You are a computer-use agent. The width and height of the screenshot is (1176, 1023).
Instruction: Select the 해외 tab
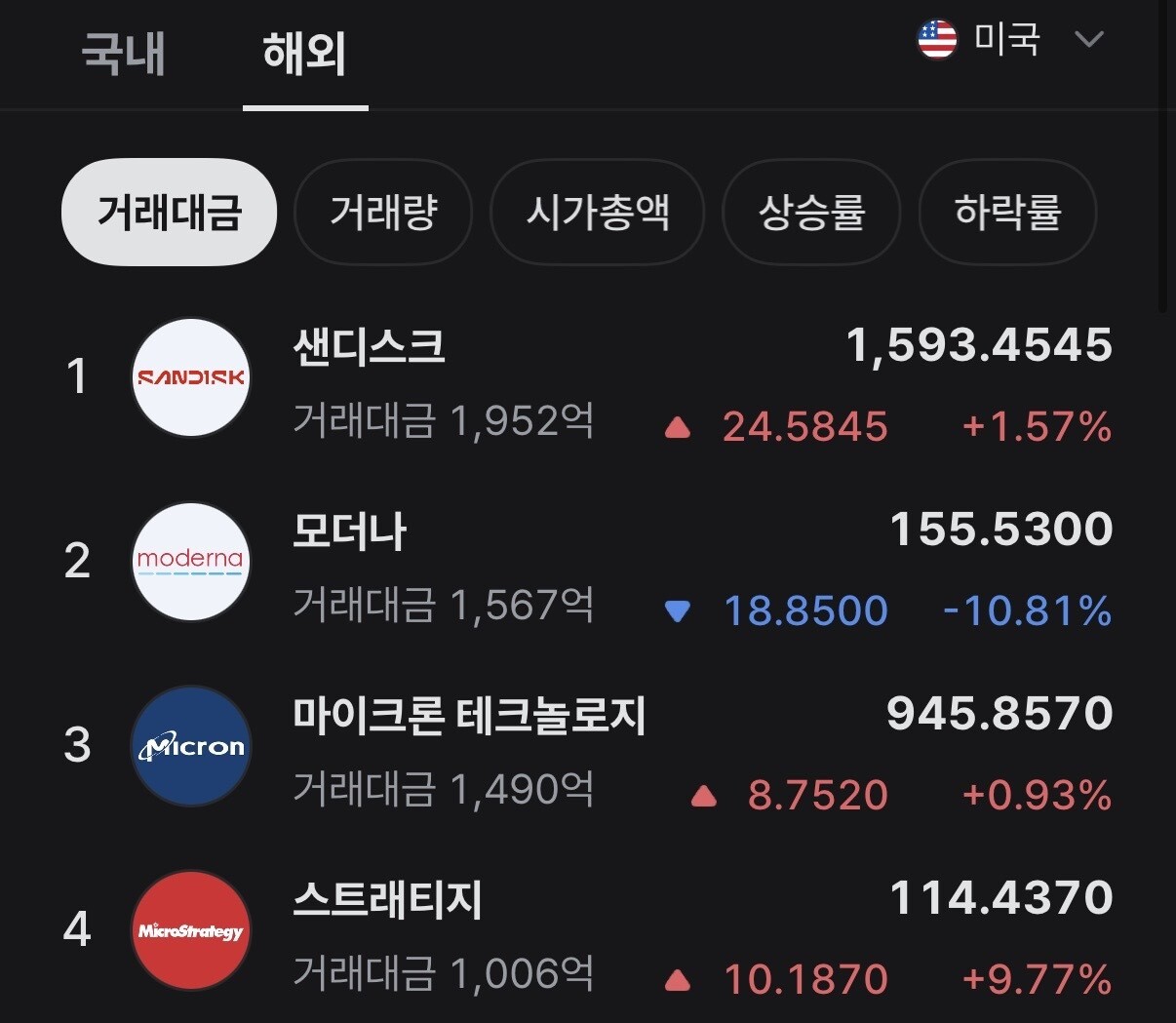(304, 54)
